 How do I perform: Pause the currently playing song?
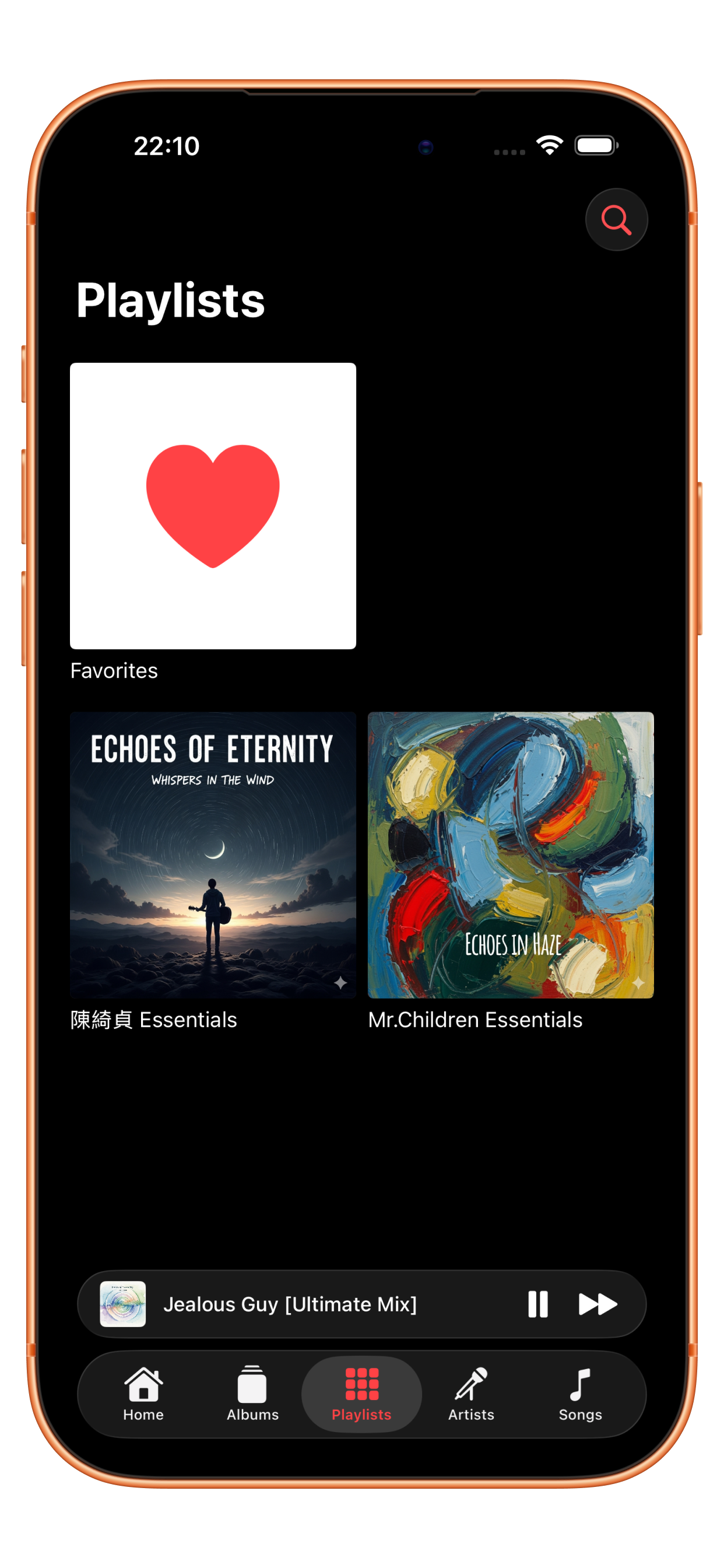pos(537,1304)
